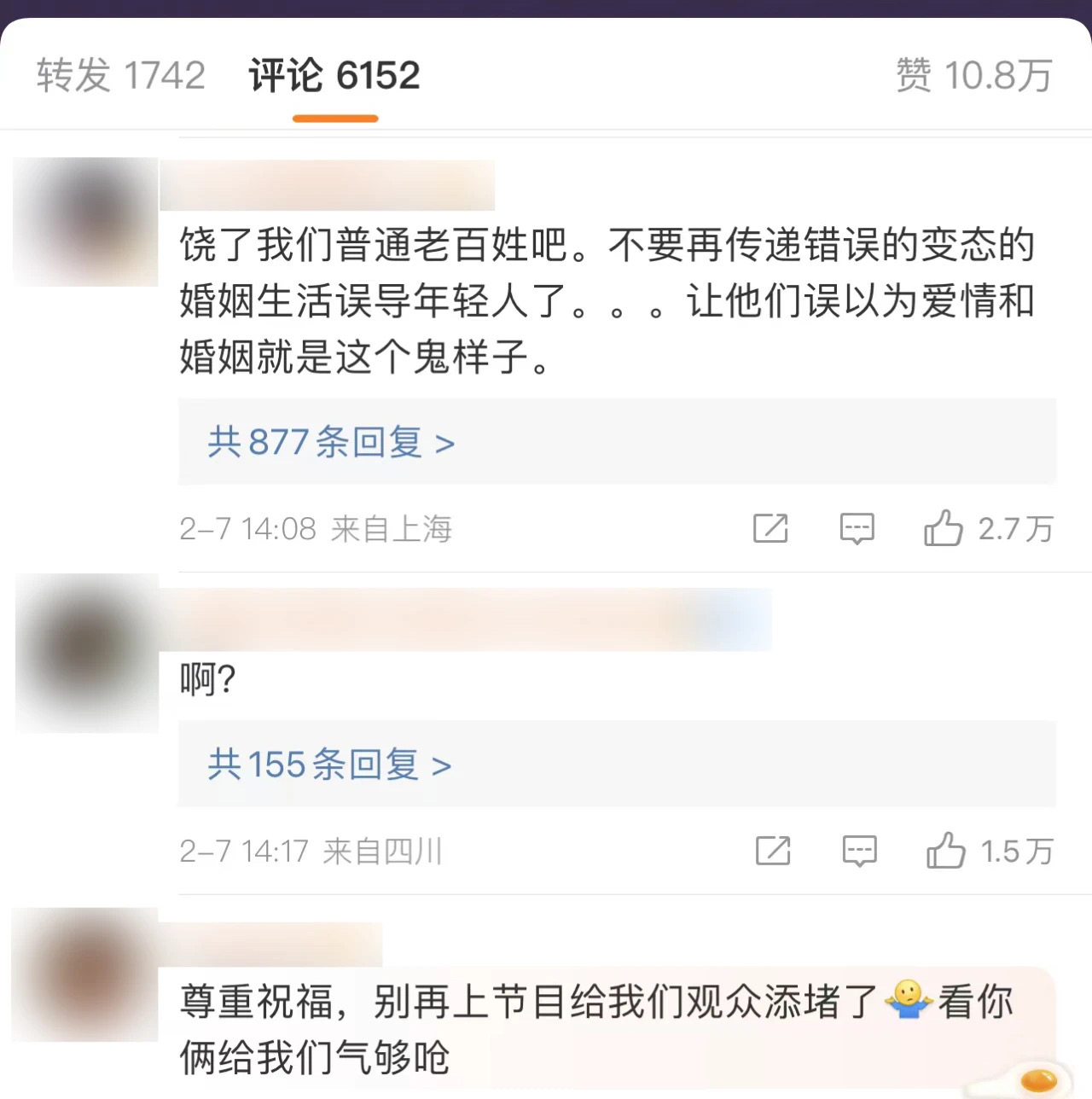Viewport: 1092px width, 1099px height.
Task: Like the comment with 1.5万 likes
Action: (x=946, y=851)
